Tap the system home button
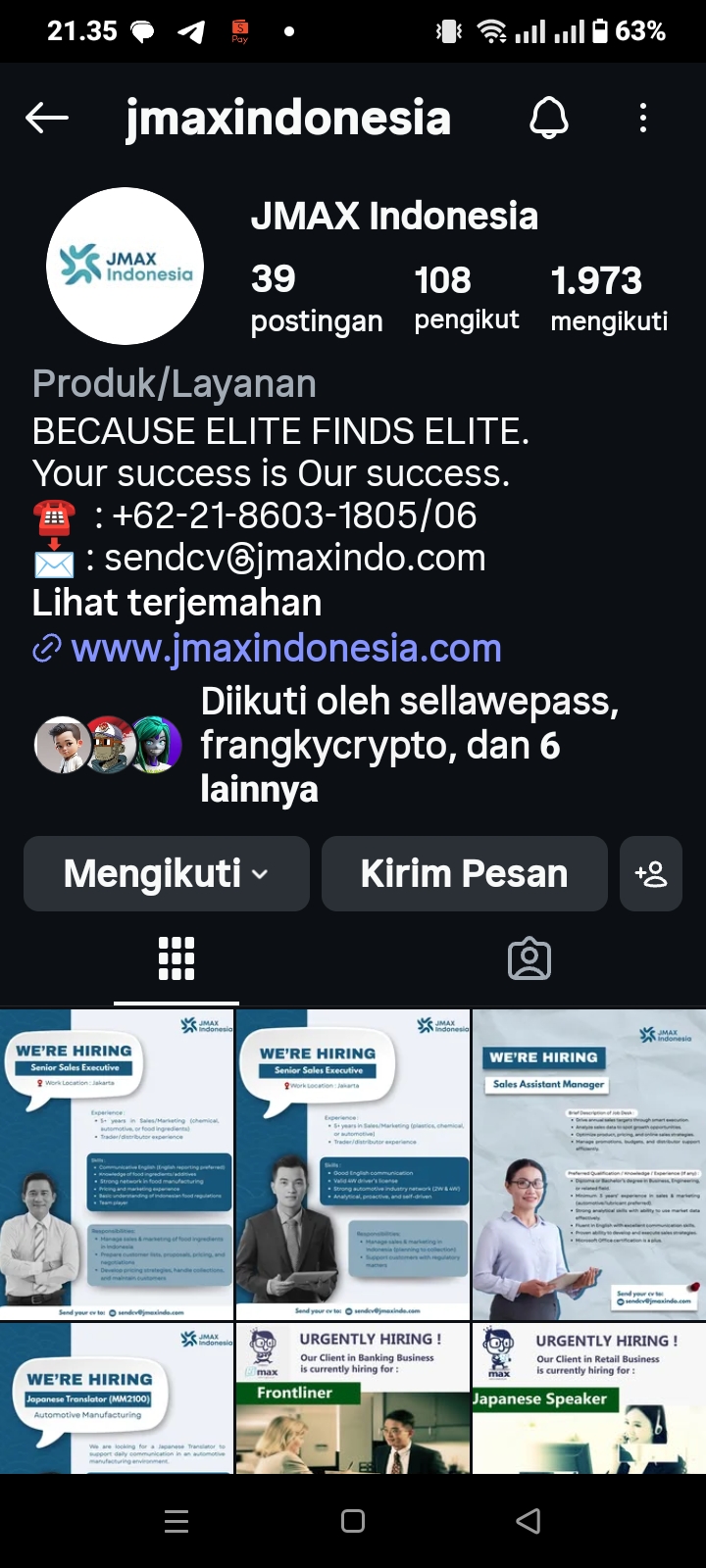Screen dimensions: 706x1568 click(x=353, y=1521)
